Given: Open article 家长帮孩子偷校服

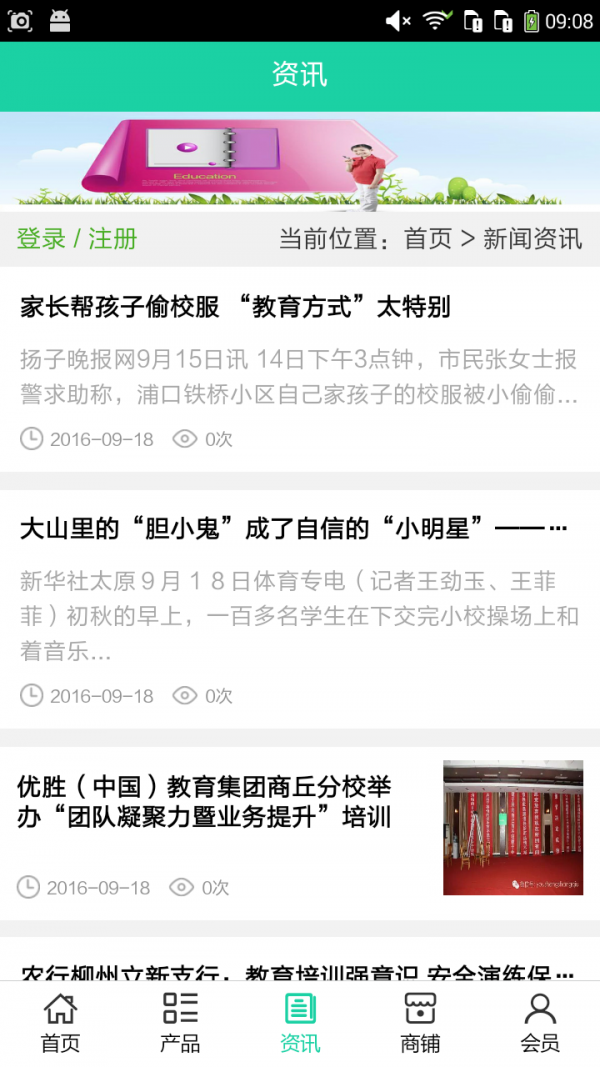Looking at the screenshot, I should [x=235, y=307].
